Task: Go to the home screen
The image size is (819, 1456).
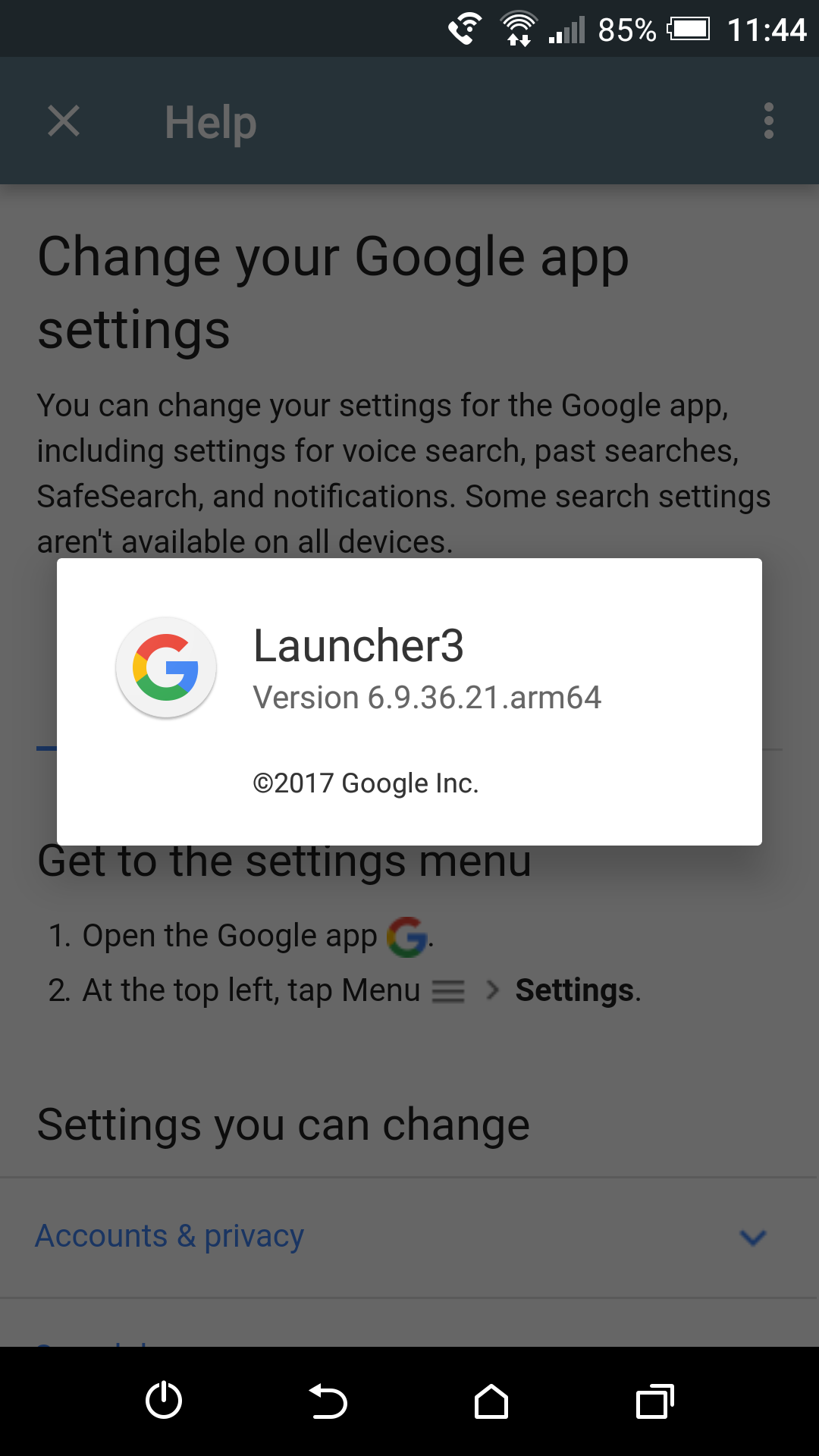Action: [491, 1401]
